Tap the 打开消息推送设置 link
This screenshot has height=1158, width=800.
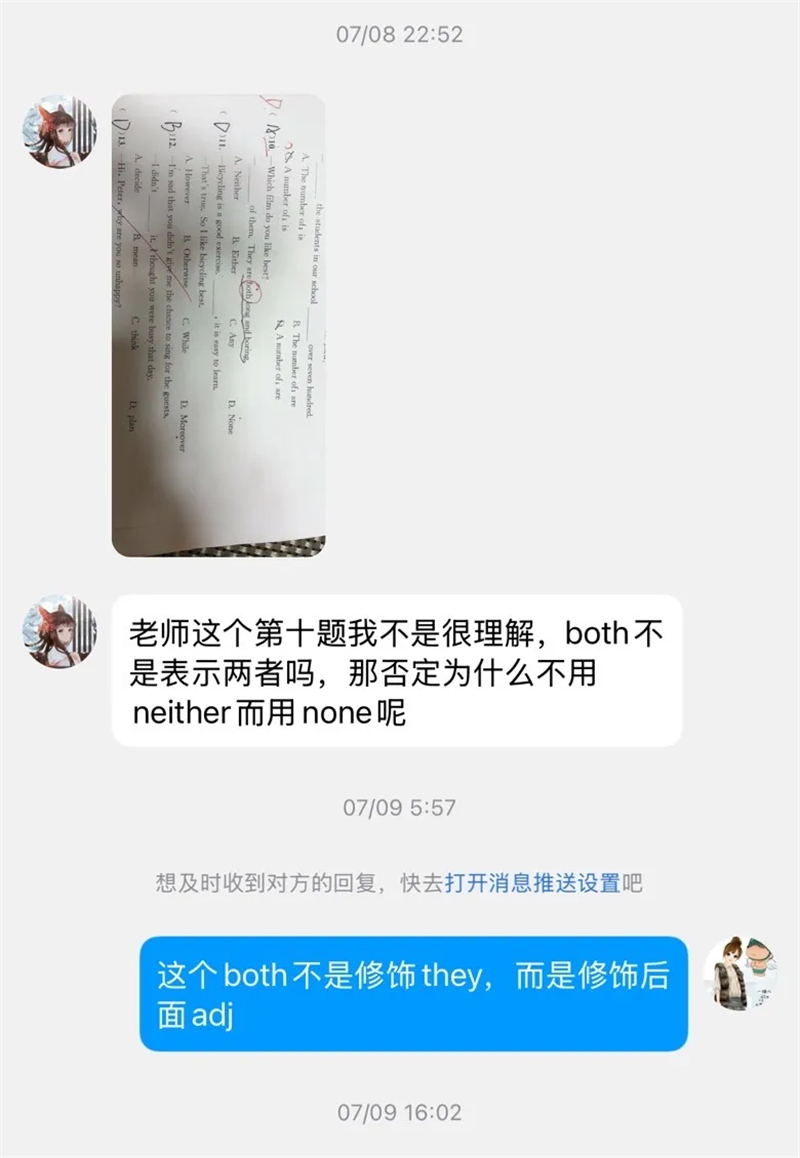point(533,883)
